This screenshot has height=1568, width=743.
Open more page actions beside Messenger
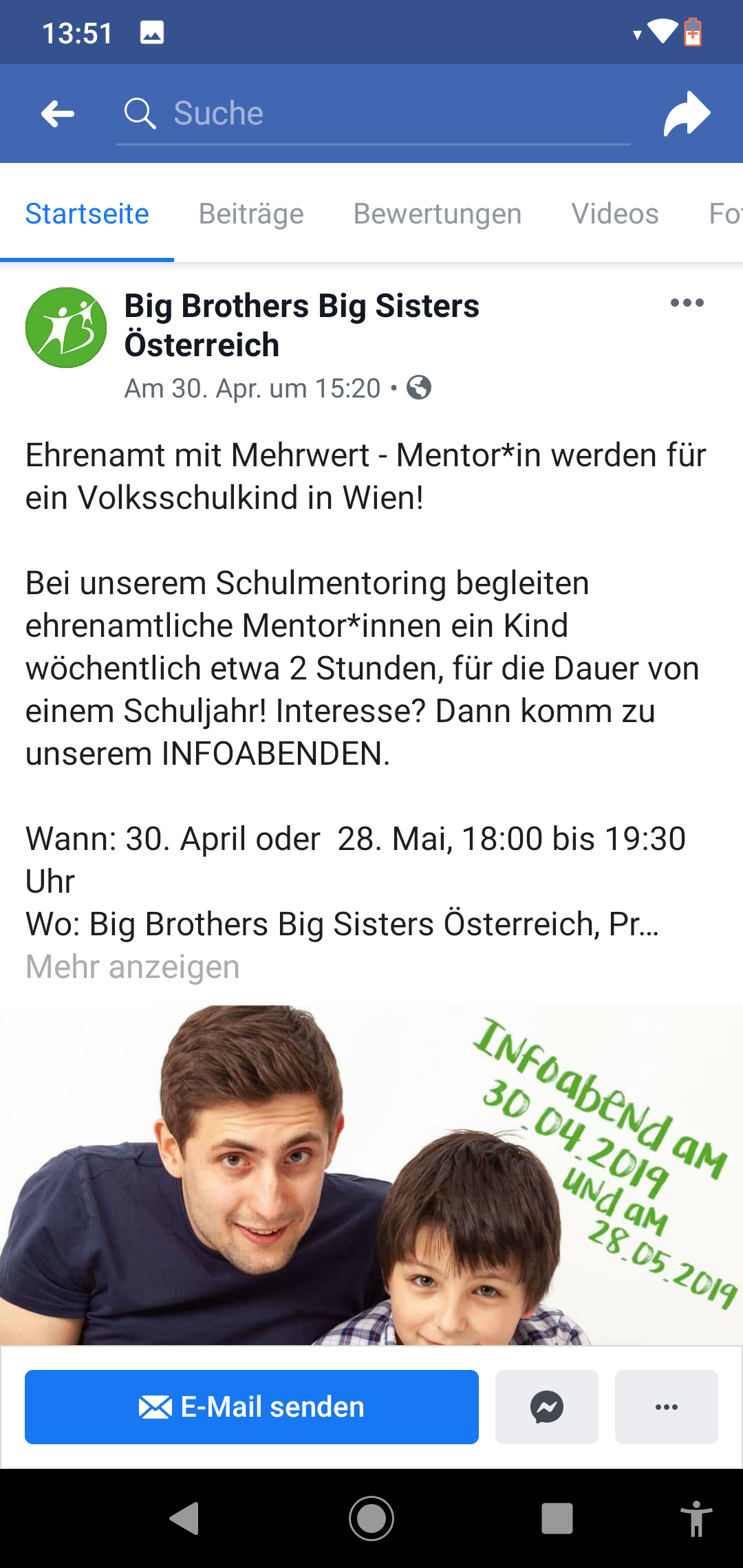point(666,1407)
